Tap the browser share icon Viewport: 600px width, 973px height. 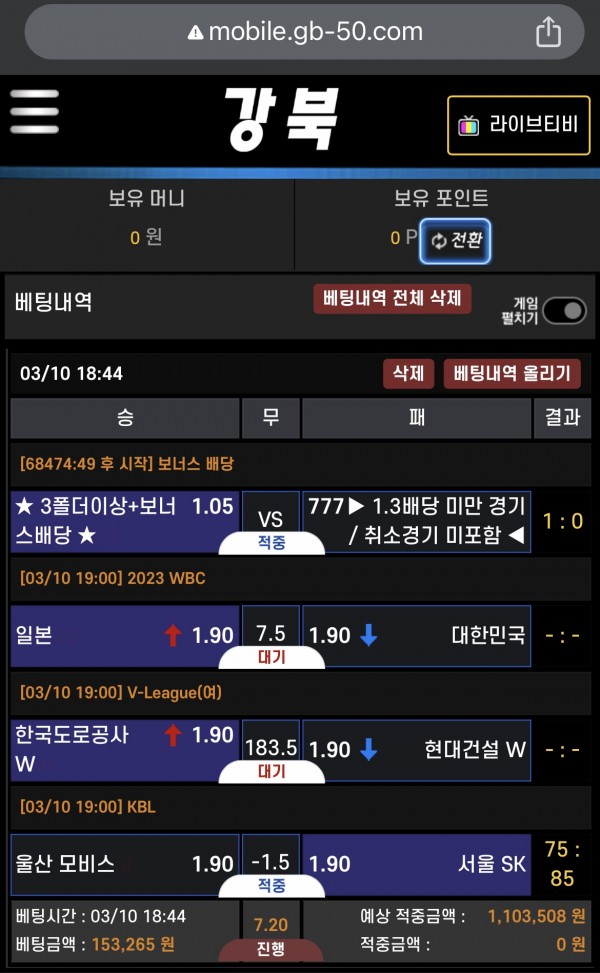(548, 32)
